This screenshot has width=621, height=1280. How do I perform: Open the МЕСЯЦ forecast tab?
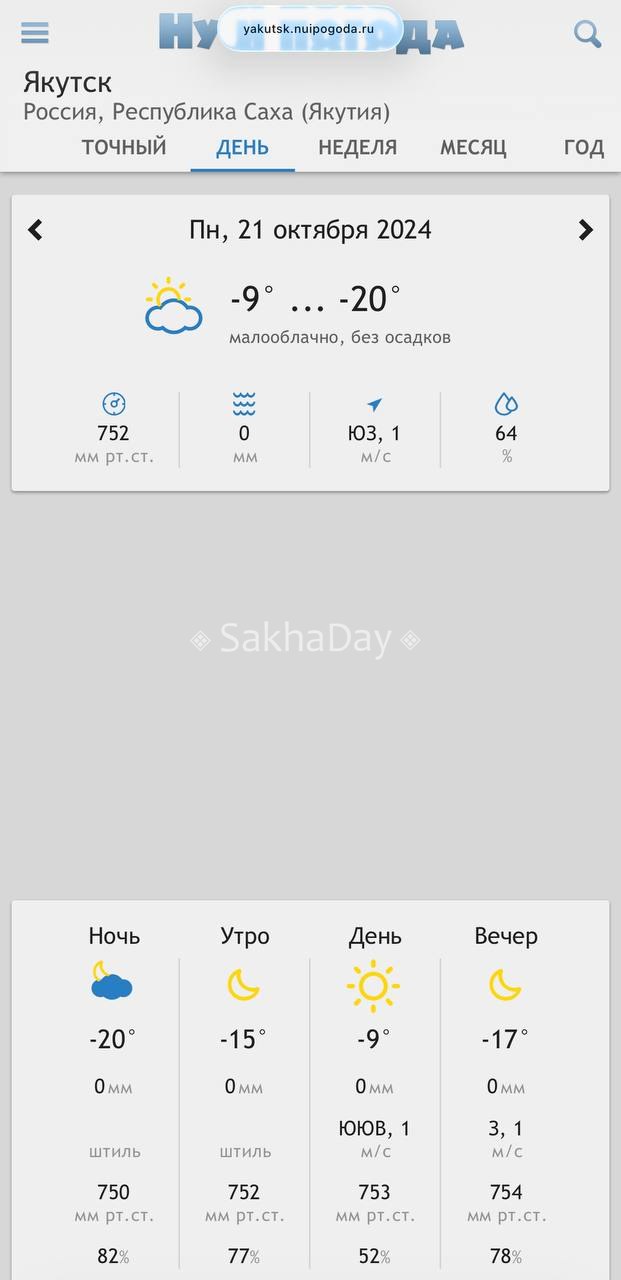click(x=473, y=148)
